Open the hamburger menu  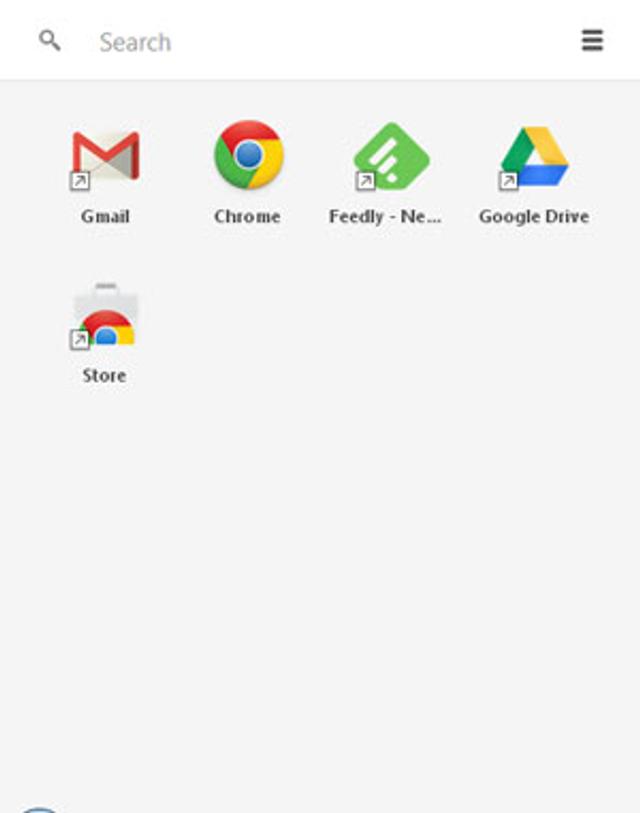click(x=592, y=40)
